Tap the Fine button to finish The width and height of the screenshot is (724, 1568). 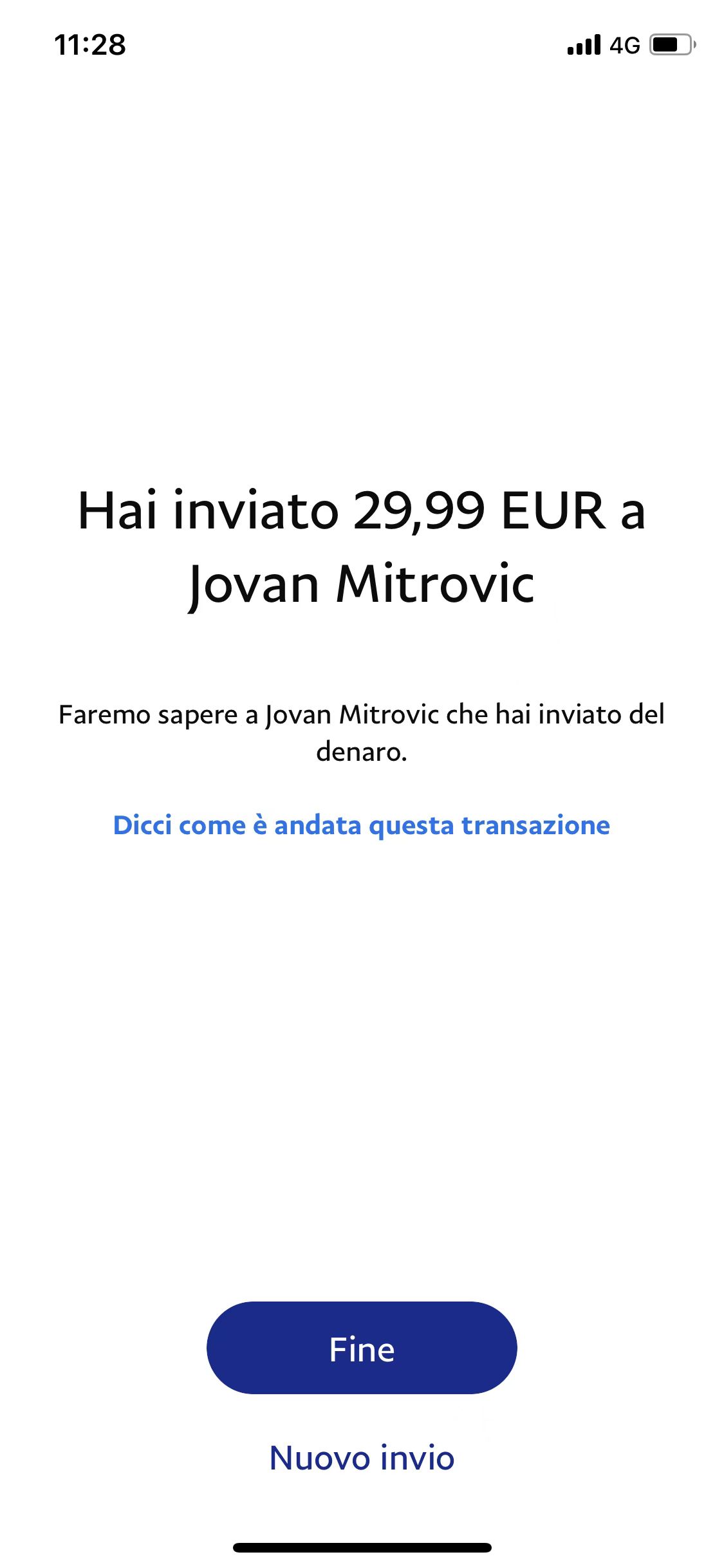pyautogui.click(x=362, y=1349)
